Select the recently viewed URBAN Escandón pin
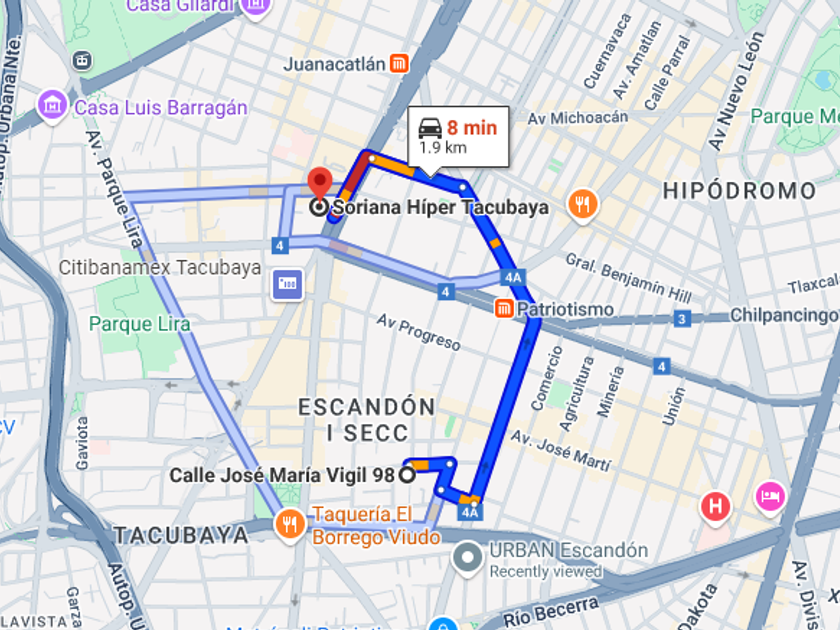This screenshot has height=630, width=840. [468, 559]
